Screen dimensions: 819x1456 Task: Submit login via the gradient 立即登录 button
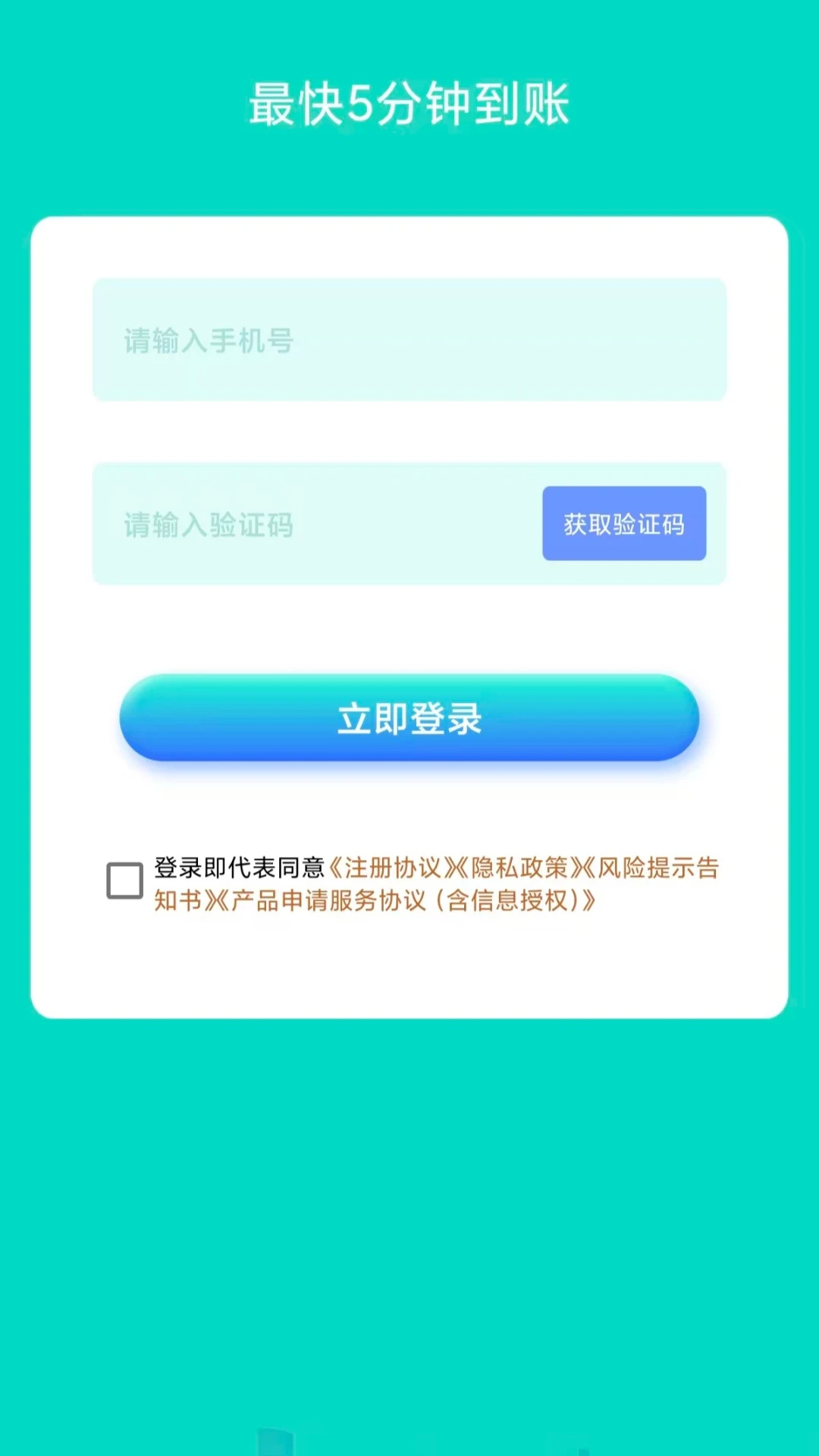pyautogui.click(x=409, y=720)
